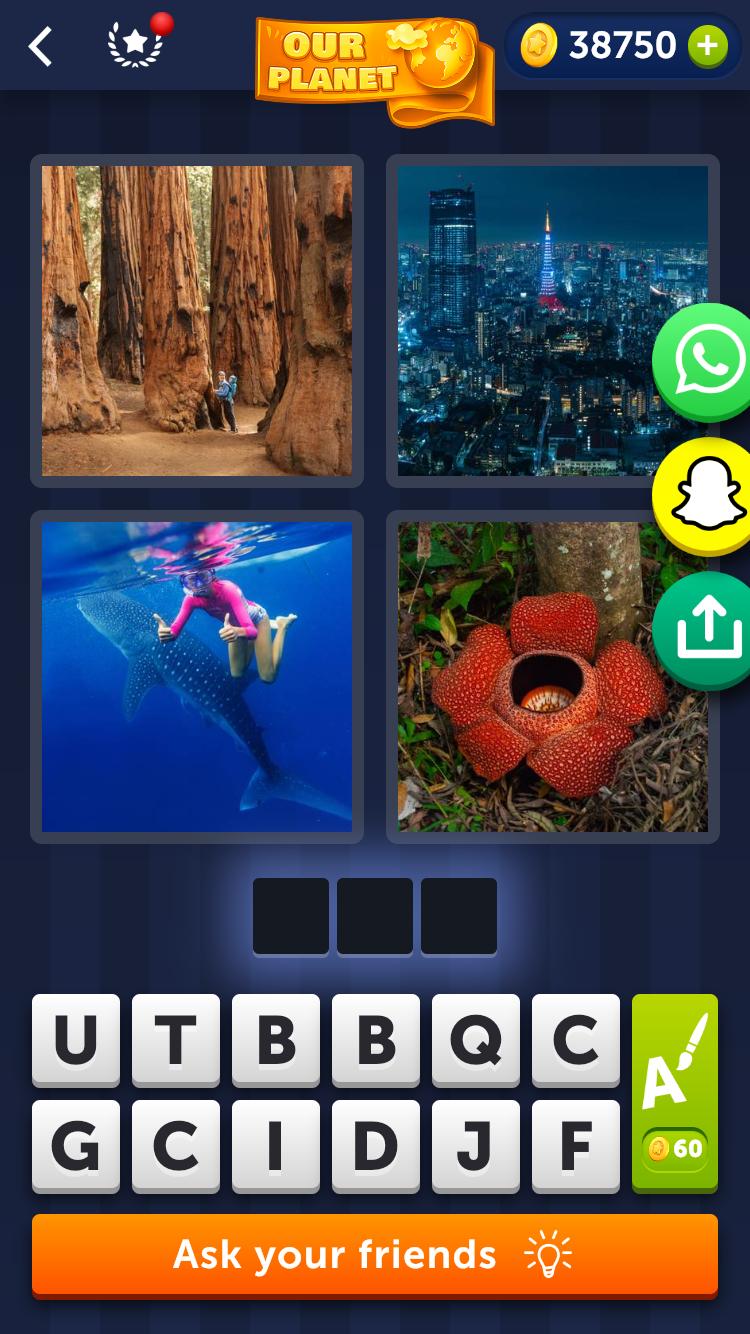
Task: Select the letter F tile
Action: [x=576, y=1146]
